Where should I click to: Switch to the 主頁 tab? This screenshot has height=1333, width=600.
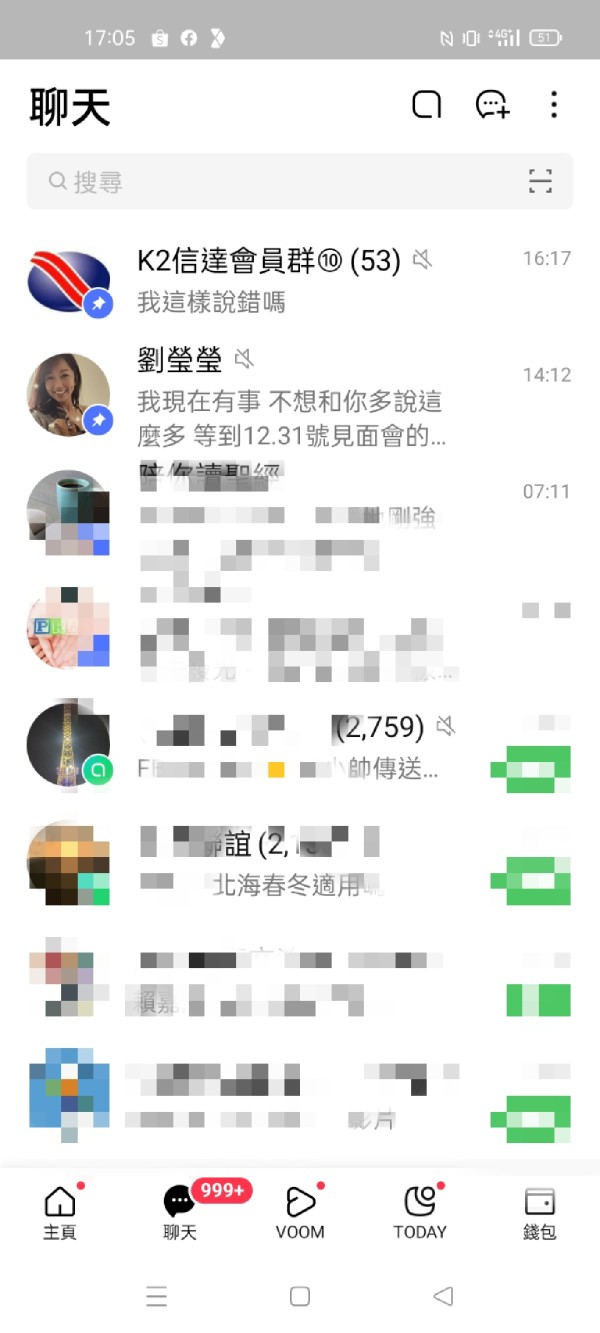click(x=60, y=1212)
